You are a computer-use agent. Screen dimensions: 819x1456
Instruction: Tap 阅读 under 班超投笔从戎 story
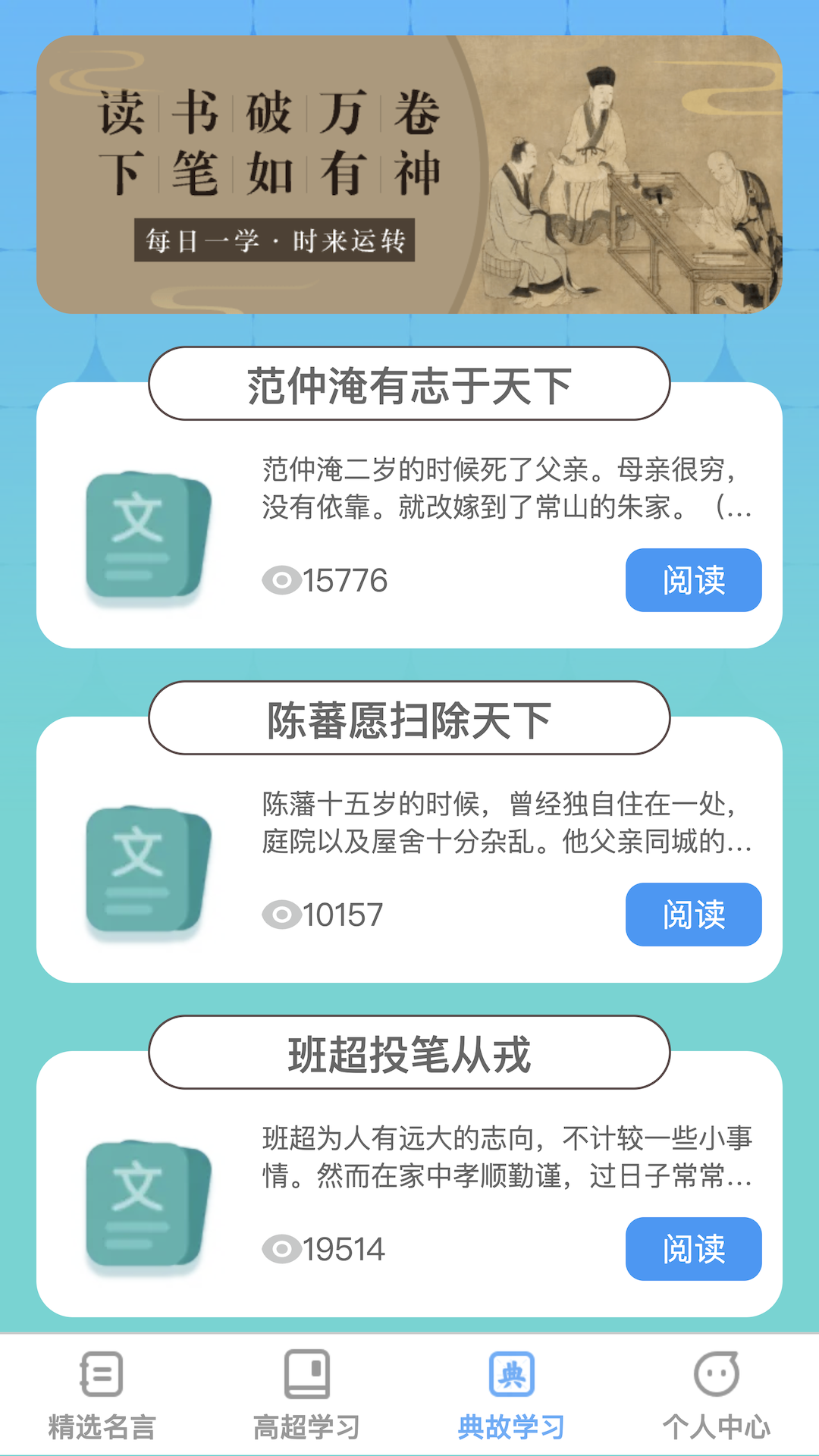click(x=693, y=1247)
